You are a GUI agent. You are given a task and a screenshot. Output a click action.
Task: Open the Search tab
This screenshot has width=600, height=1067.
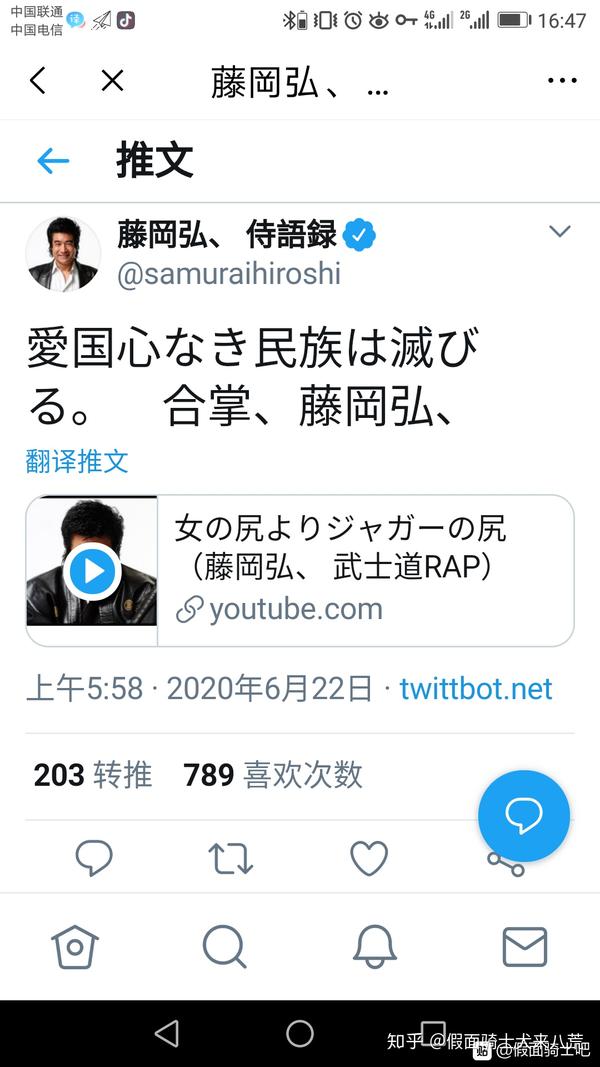pyautogui.click(x=223, y=946)
